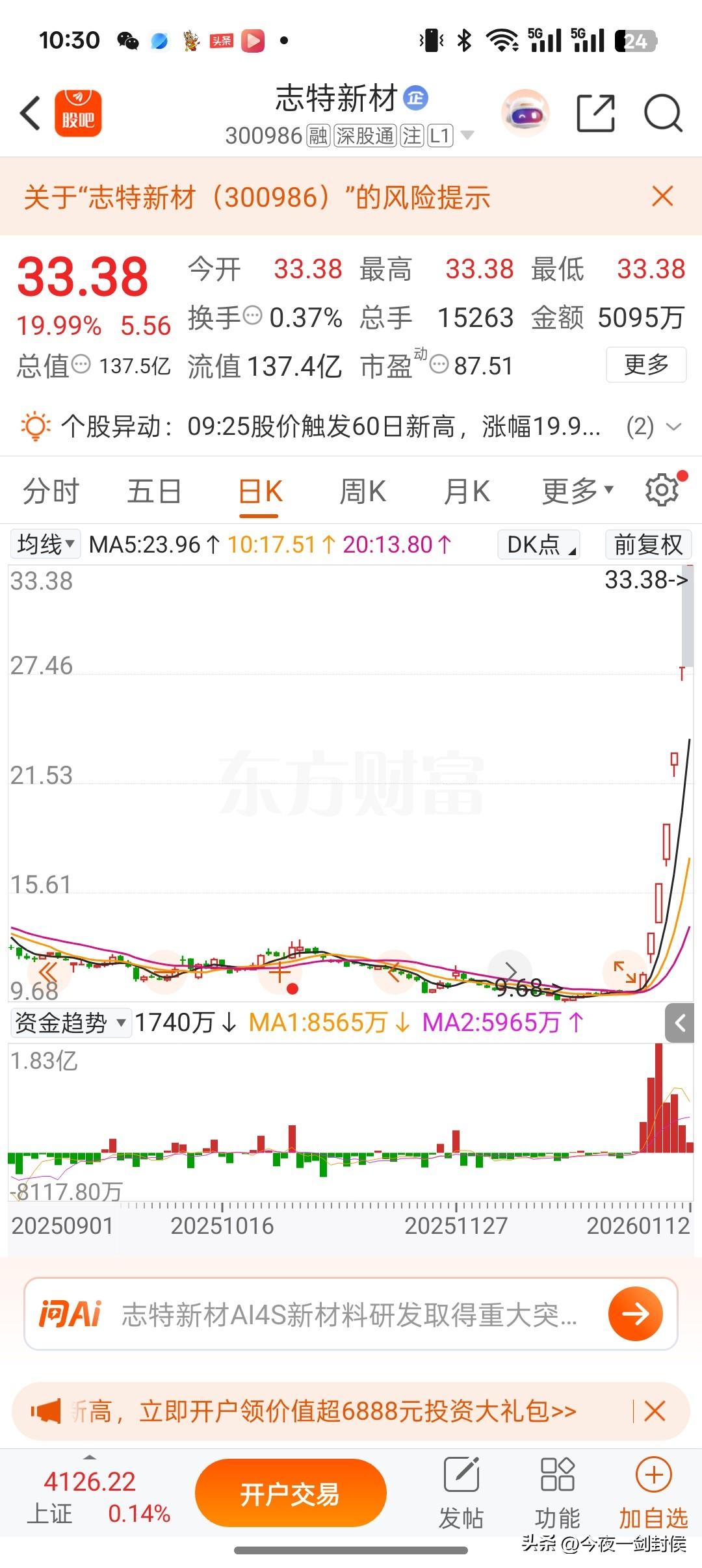Expand the 个股异动 alert details

674,426
